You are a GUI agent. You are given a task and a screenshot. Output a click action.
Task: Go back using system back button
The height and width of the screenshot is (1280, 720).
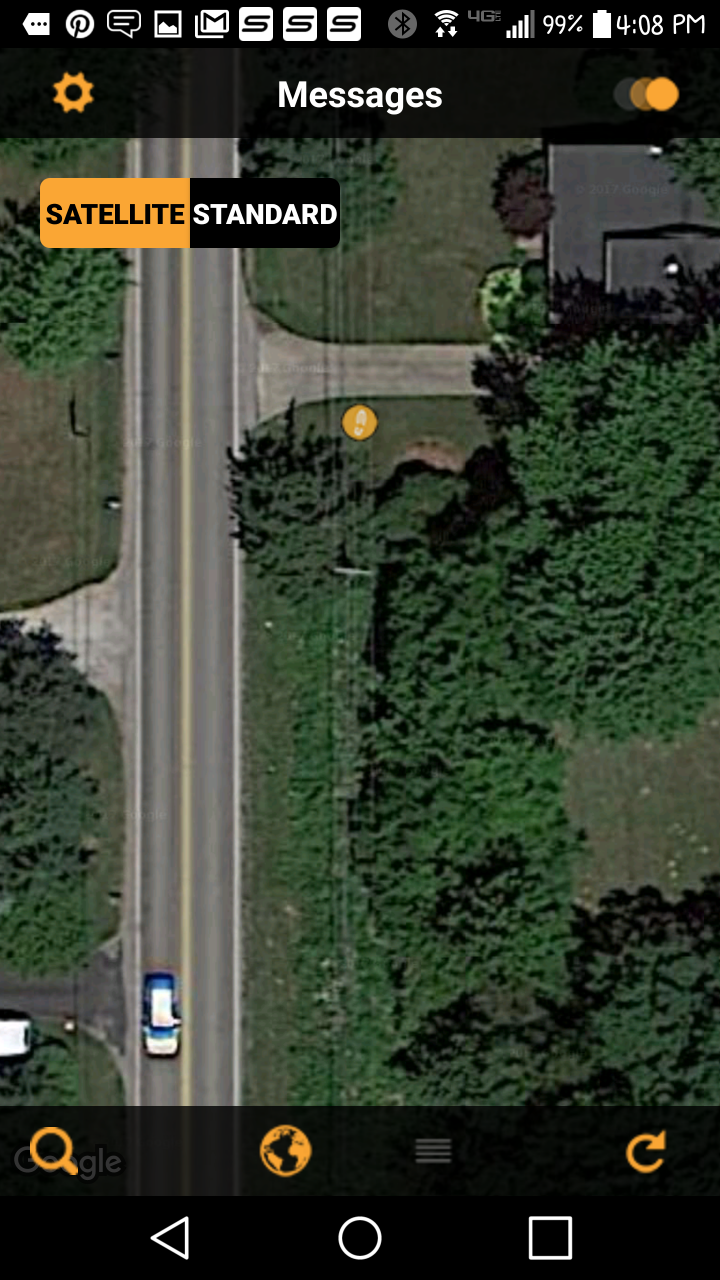170,1238
